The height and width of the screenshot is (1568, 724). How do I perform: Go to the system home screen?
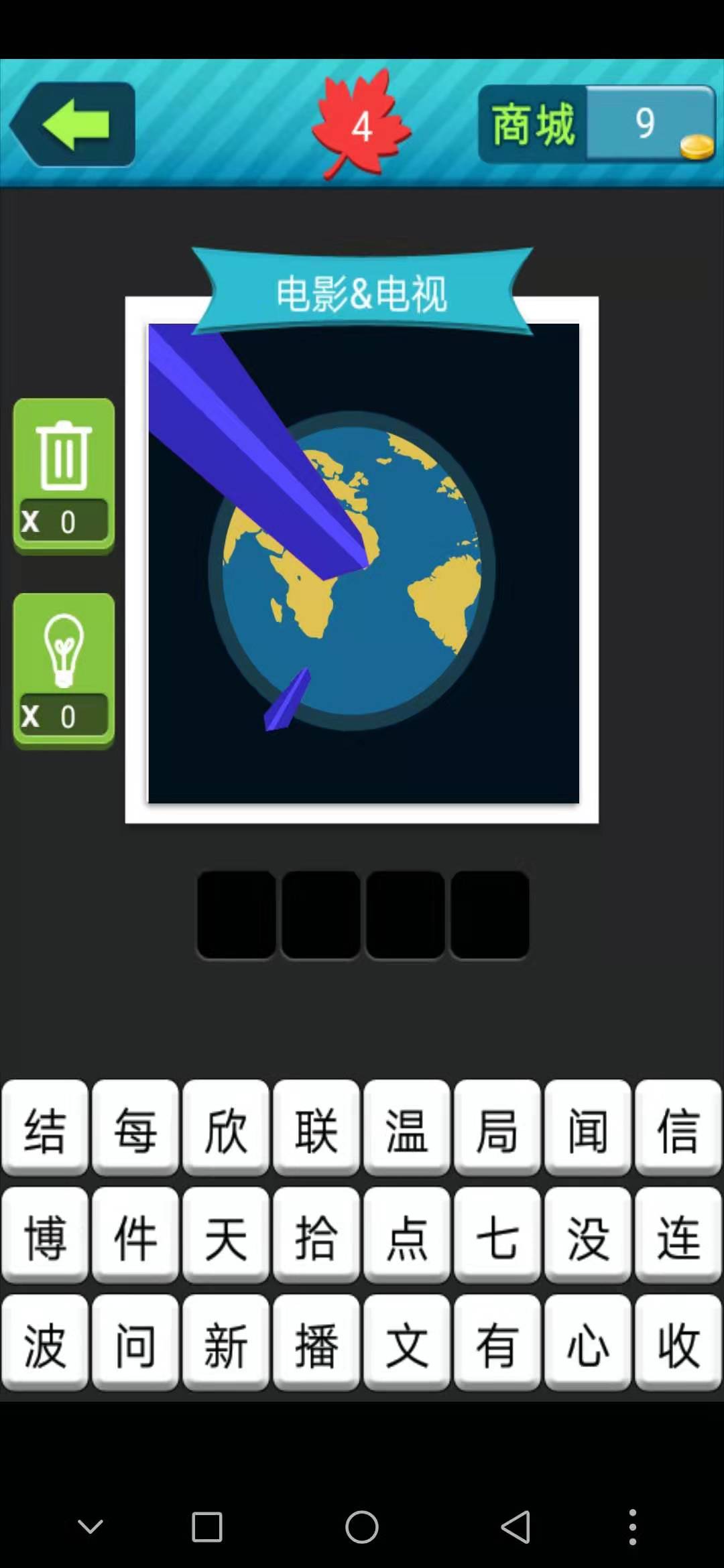[362, 1528]
